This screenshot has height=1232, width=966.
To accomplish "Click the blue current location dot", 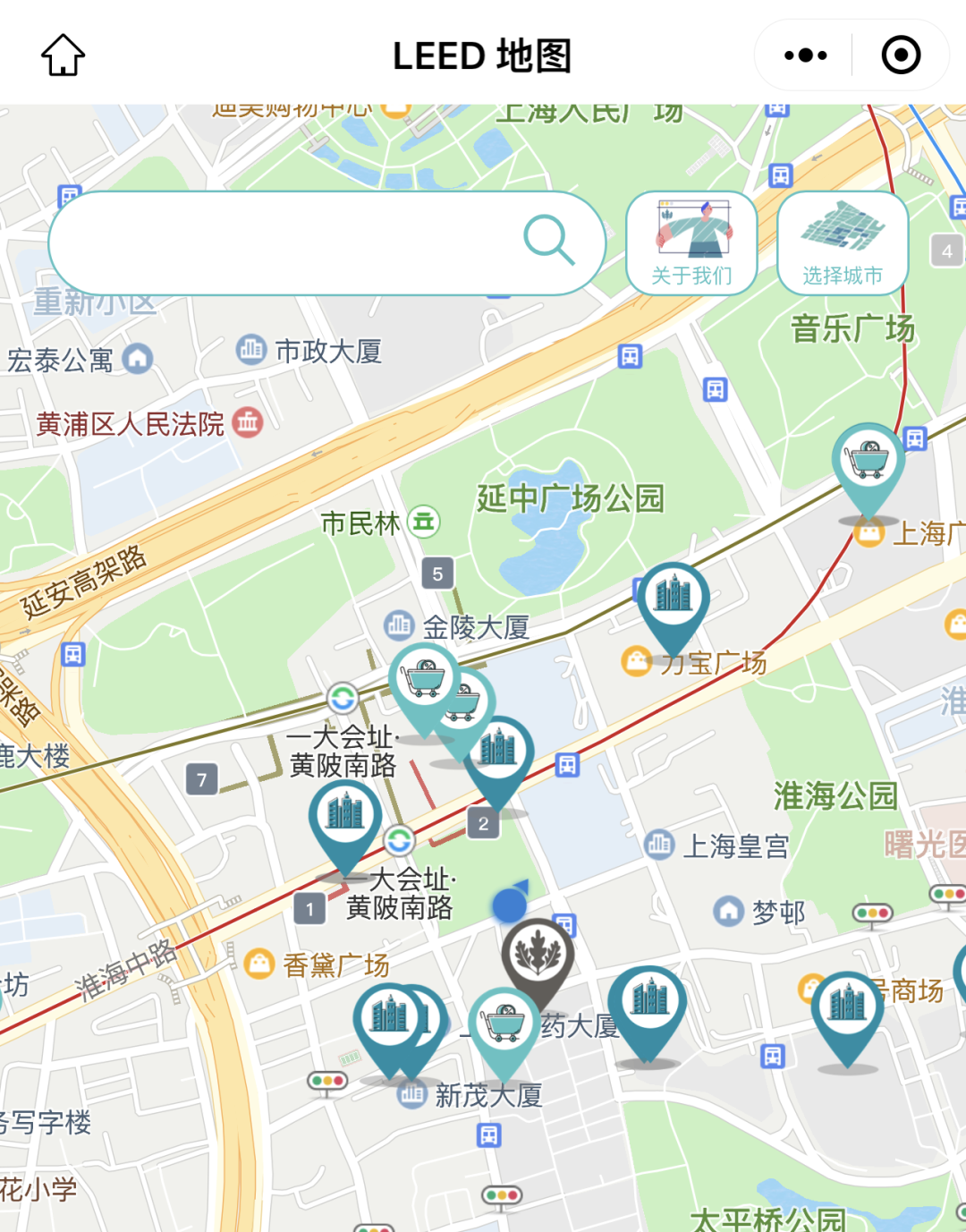I will click(508, 906).
